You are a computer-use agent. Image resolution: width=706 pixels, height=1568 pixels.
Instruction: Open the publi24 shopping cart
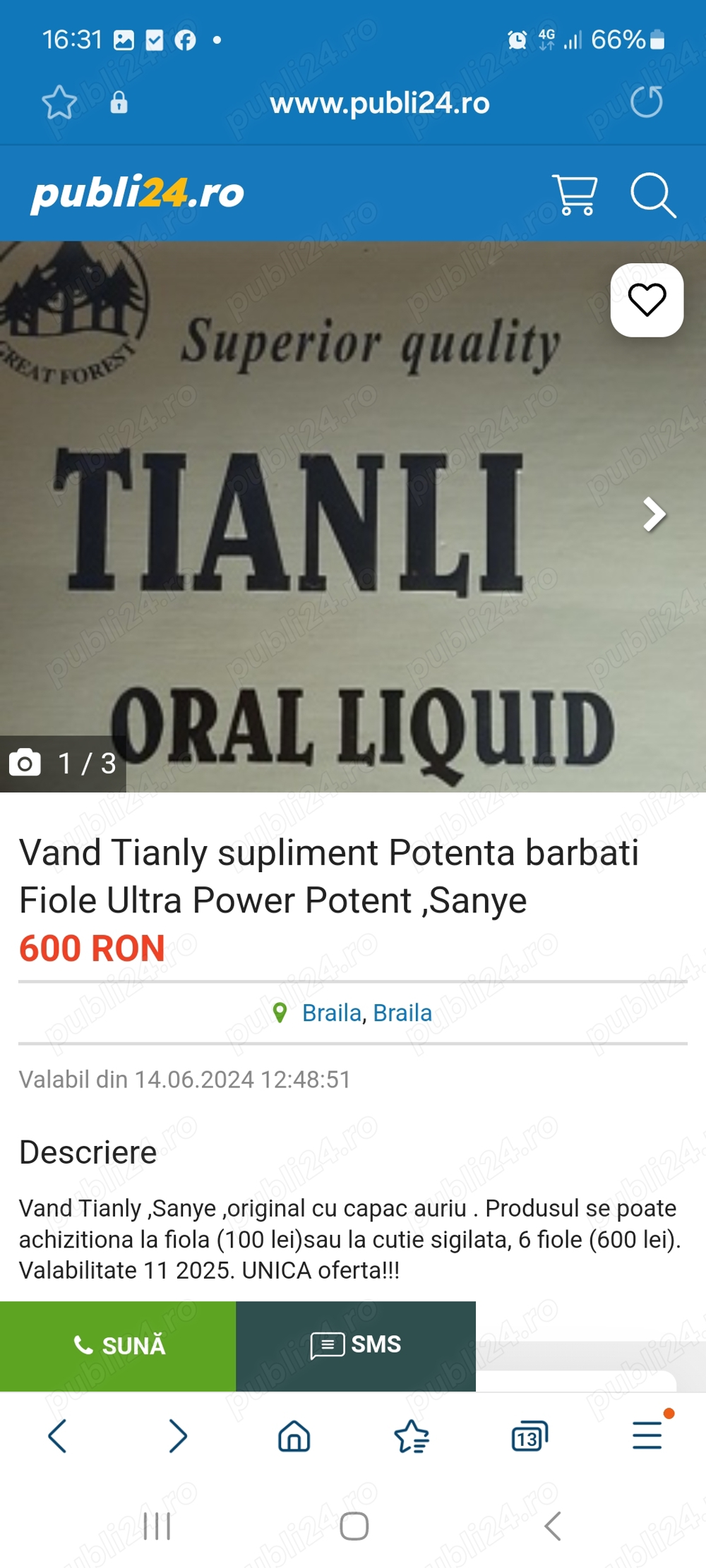coord(576,193)
